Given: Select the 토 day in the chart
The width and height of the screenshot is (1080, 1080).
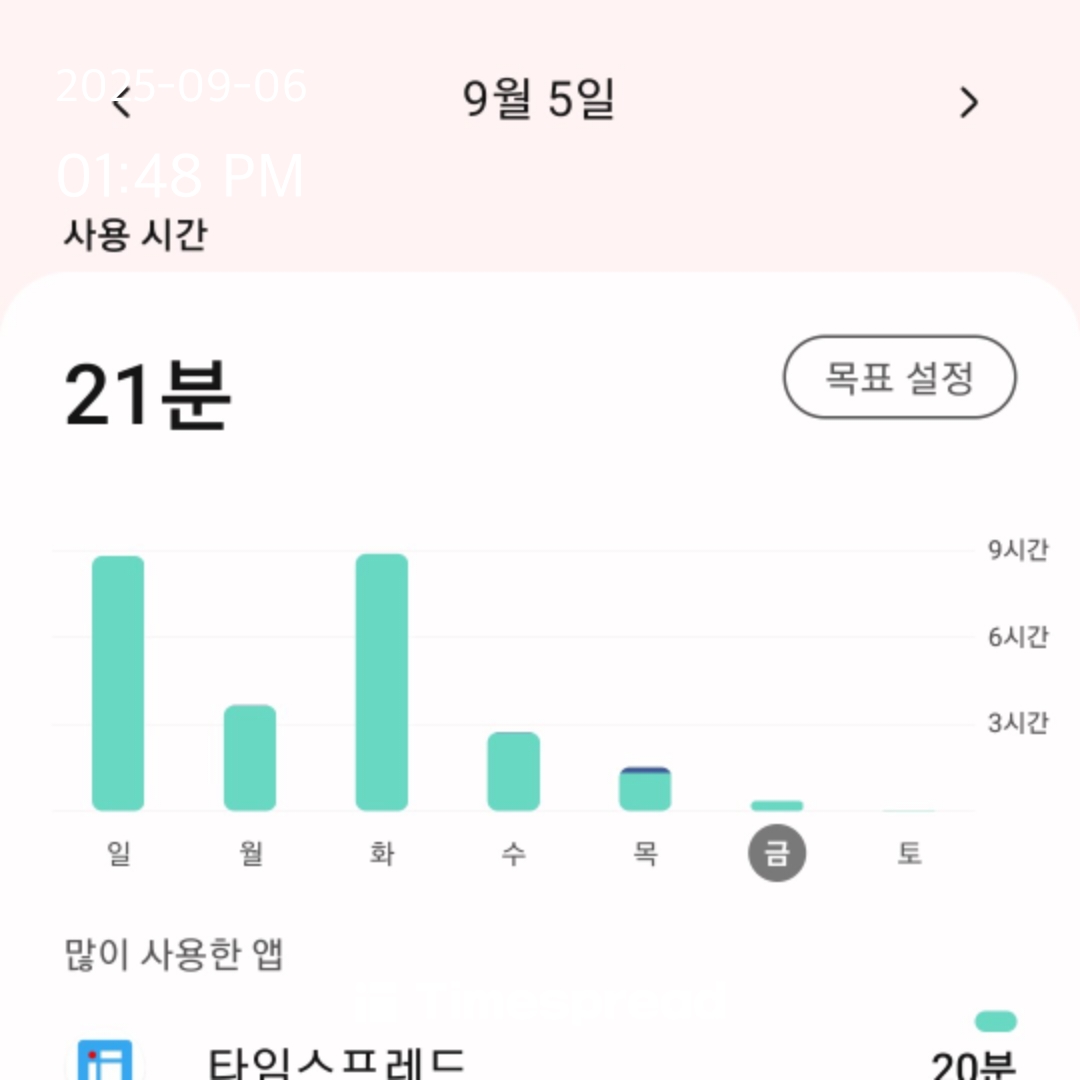Looking at the screenshot, I should pyautogui.click(x=909, y=853).
